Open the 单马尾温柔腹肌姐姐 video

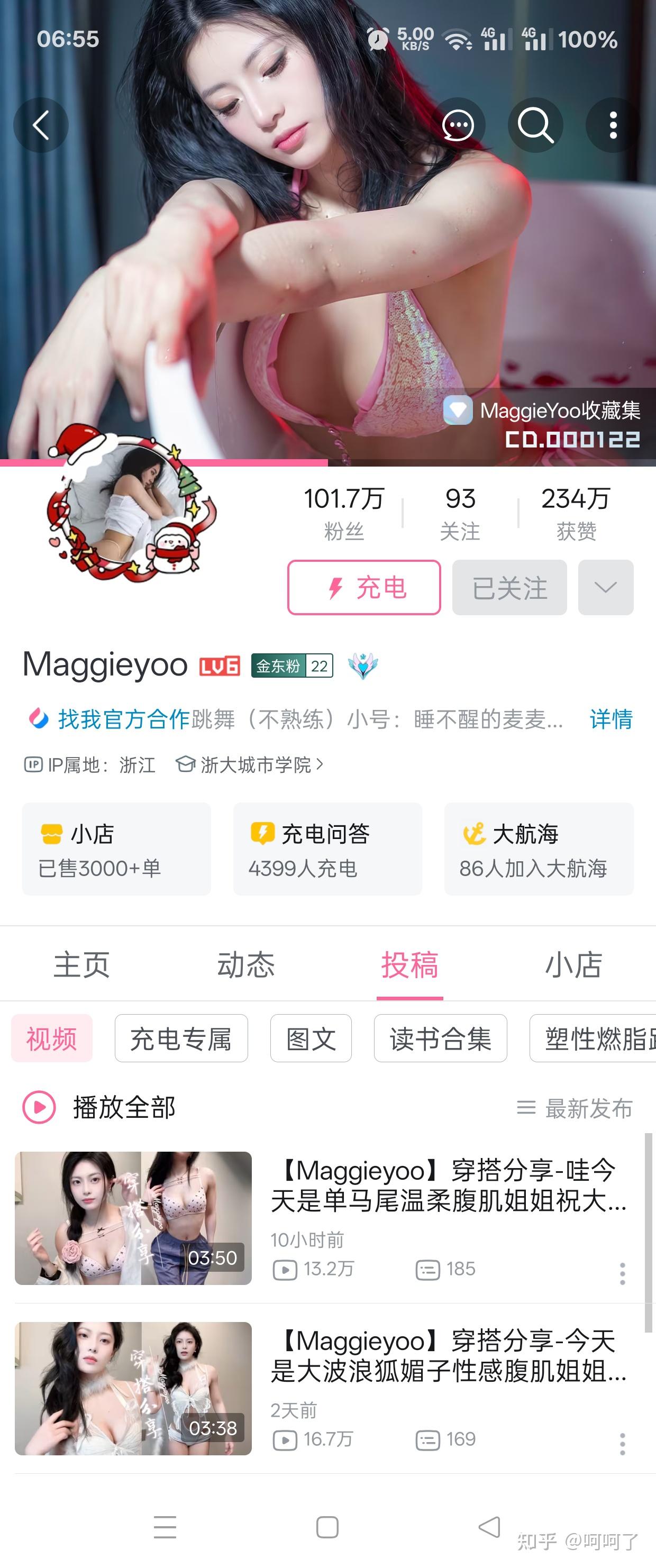(449, 1185)
